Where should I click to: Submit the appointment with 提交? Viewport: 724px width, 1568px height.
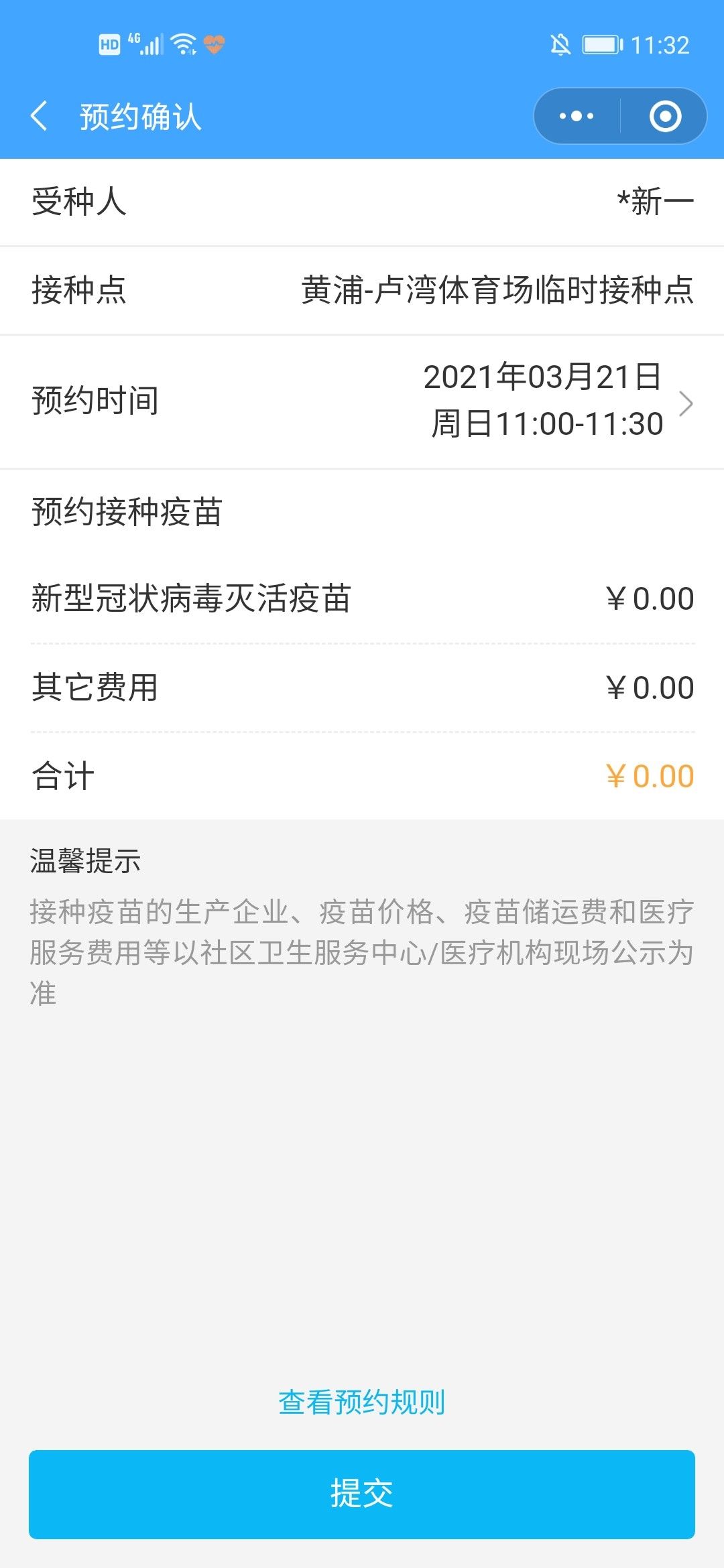(362, 1494)
